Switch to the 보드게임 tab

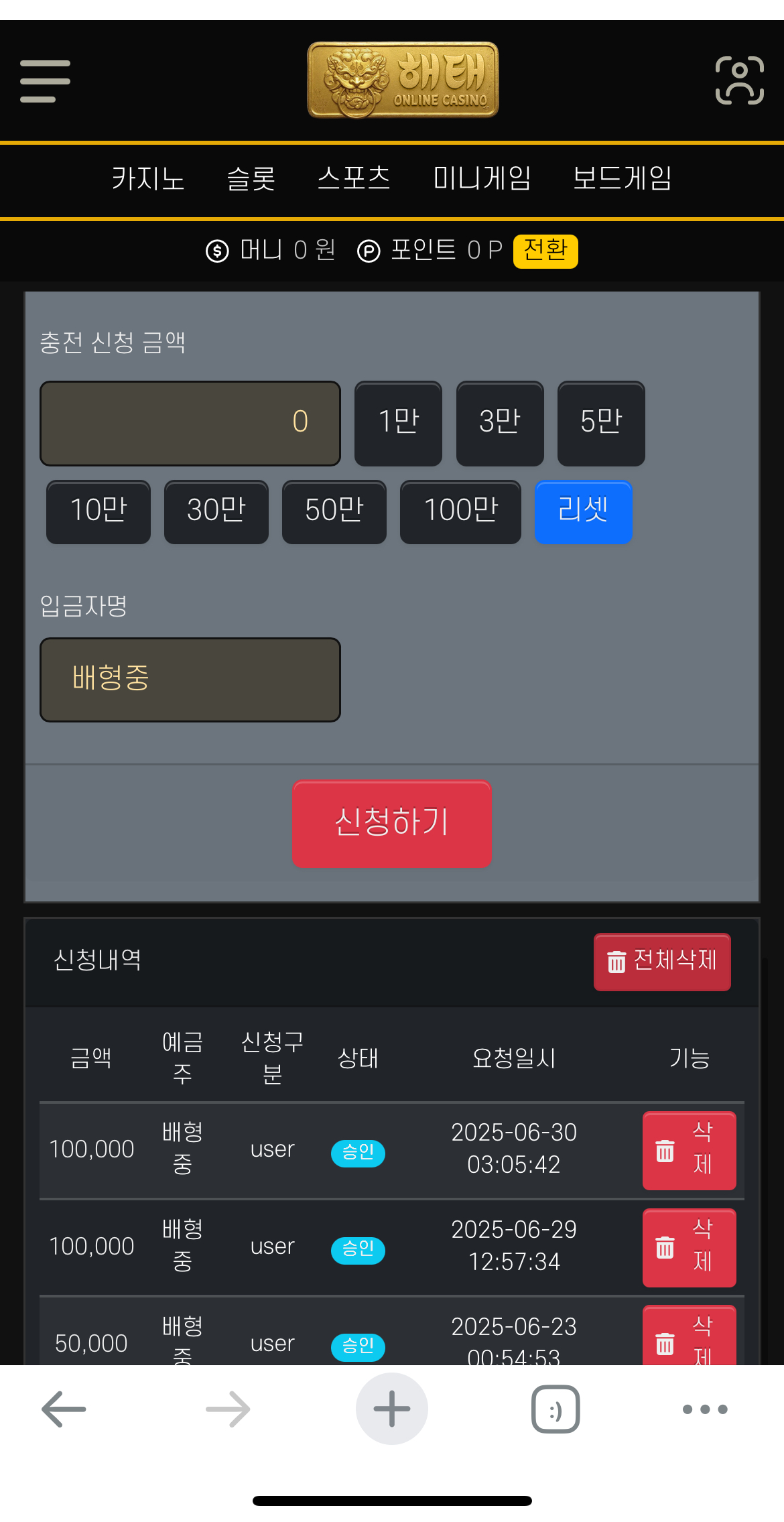622,179
